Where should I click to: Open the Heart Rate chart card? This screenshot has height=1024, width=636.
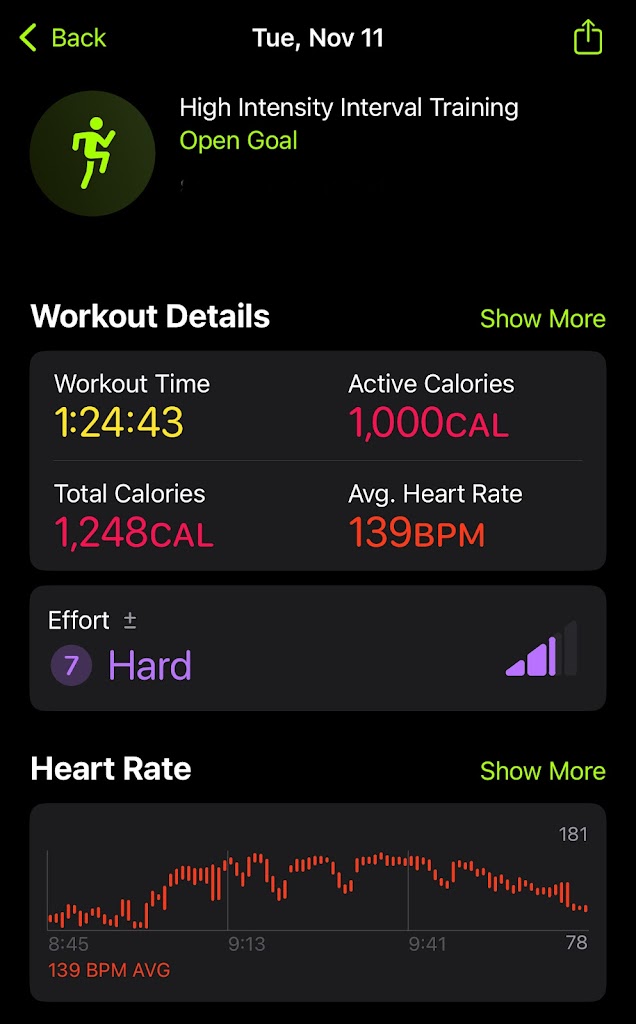317,900
